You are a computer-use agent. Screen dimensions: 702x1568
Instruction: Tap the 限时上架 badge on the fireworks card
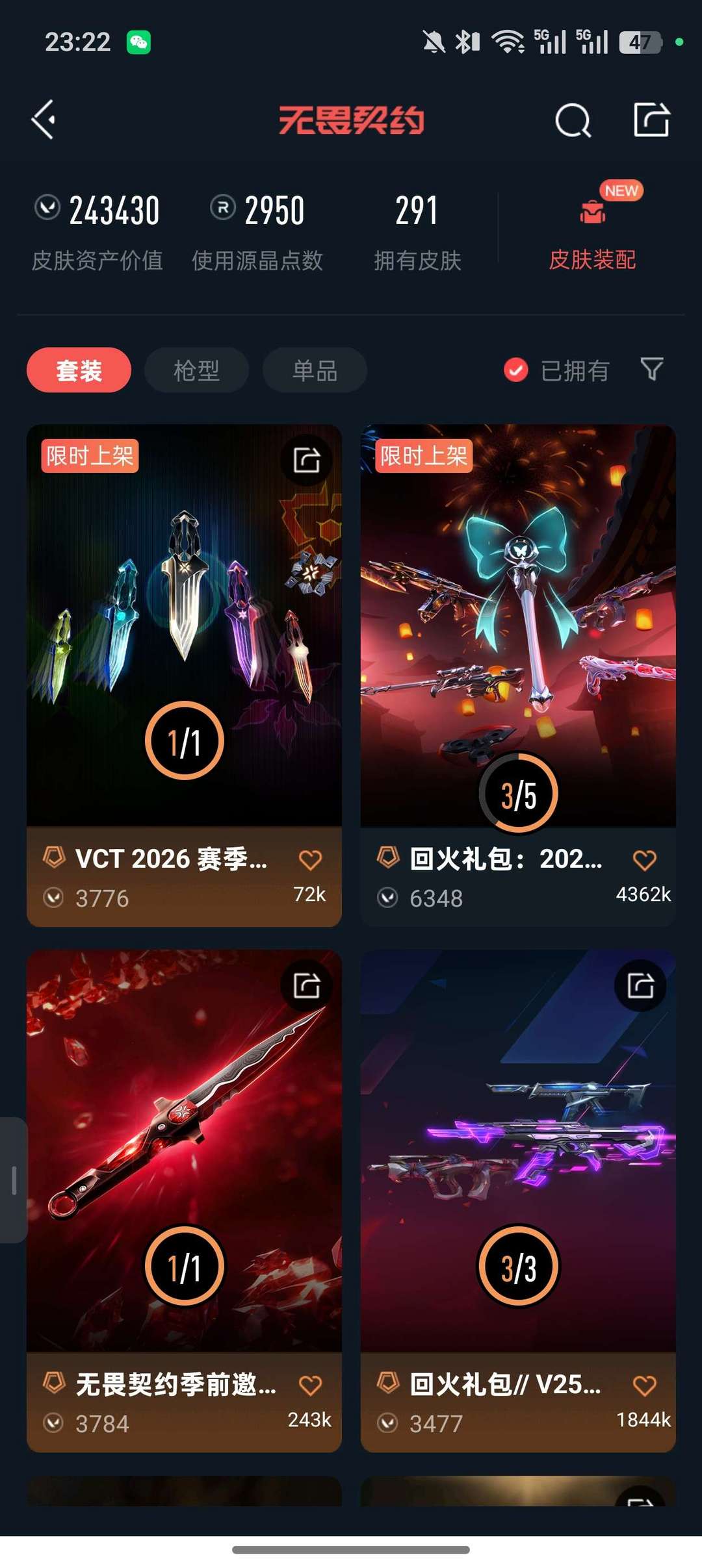pos(424,457)
